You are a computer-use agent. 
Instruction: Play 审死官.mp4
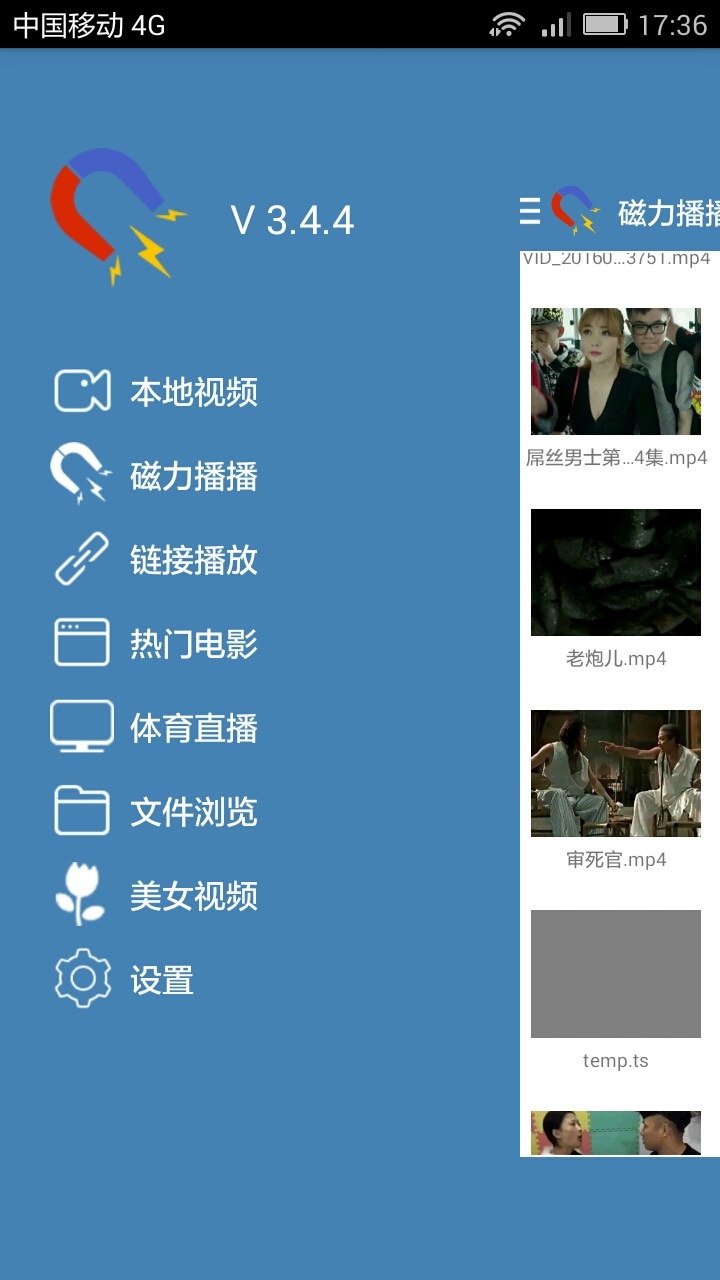coord(615,773)
